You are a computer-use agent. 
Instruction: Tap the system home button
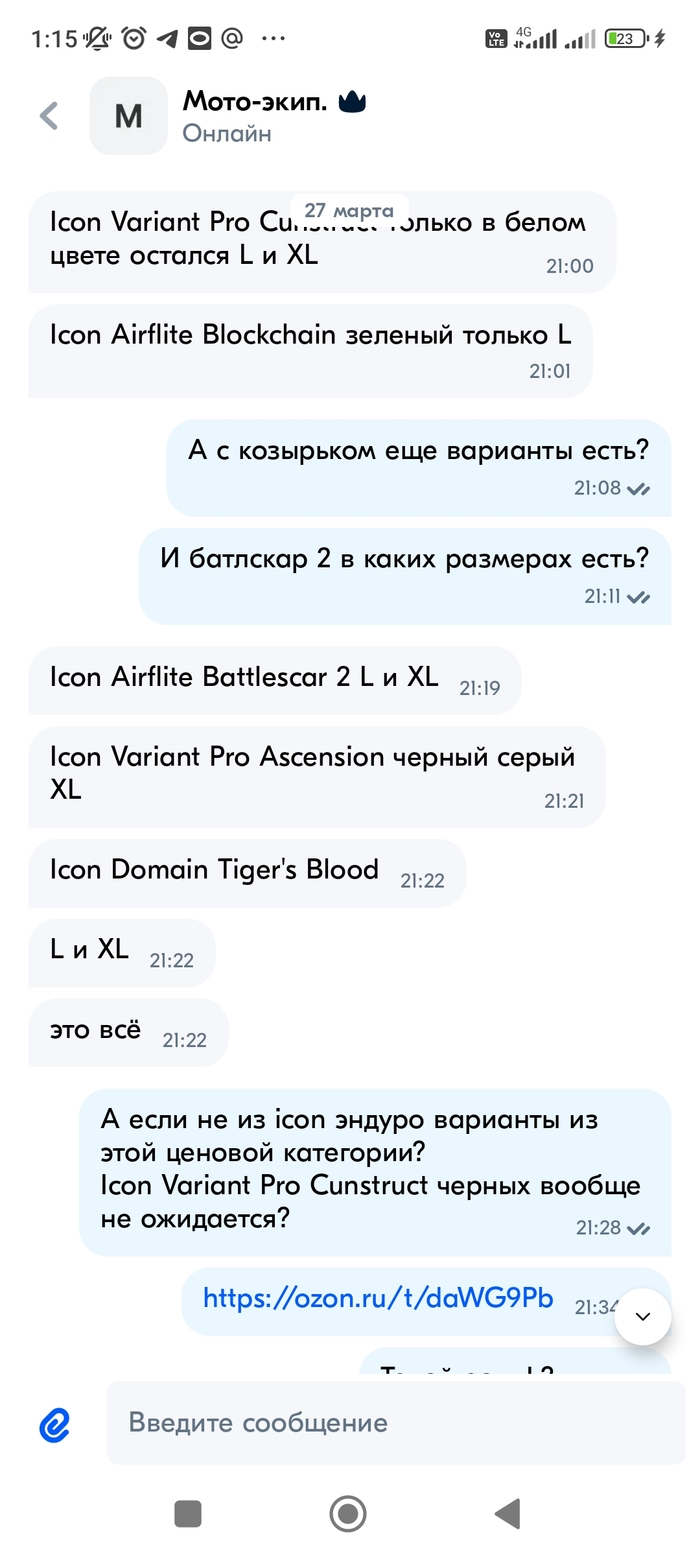(x=348, y=1513)
